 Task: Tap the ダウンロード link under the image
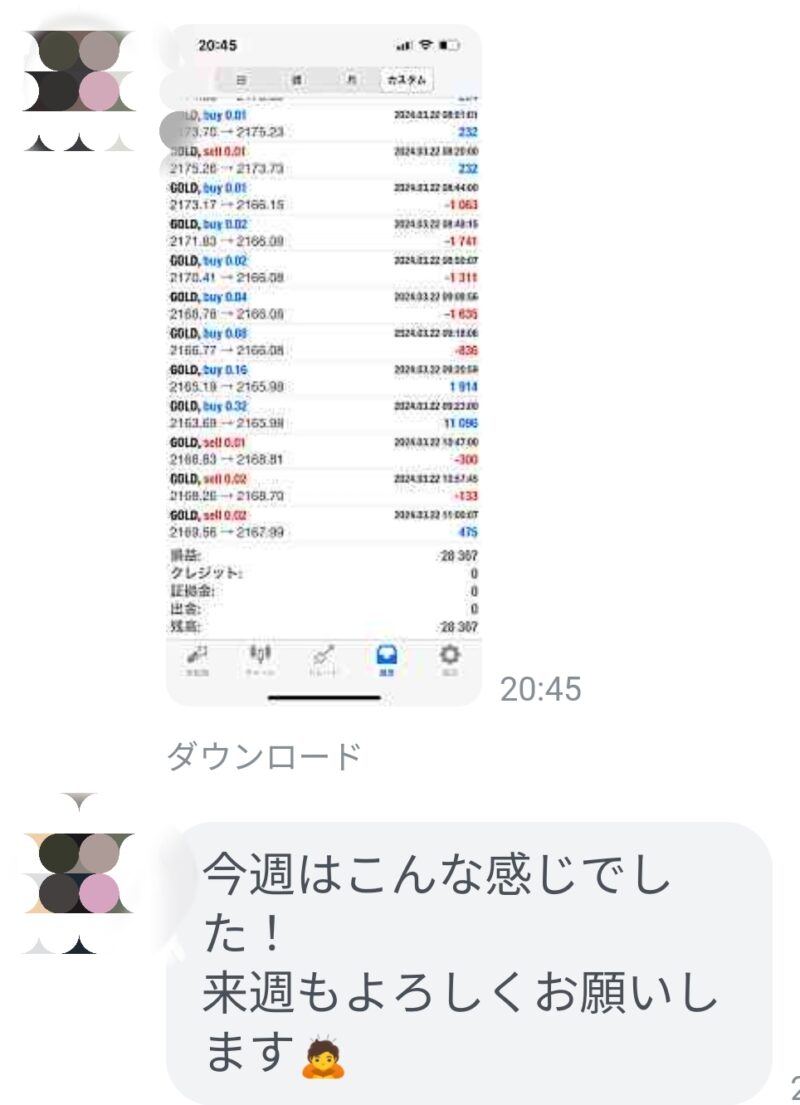[264, 757]
